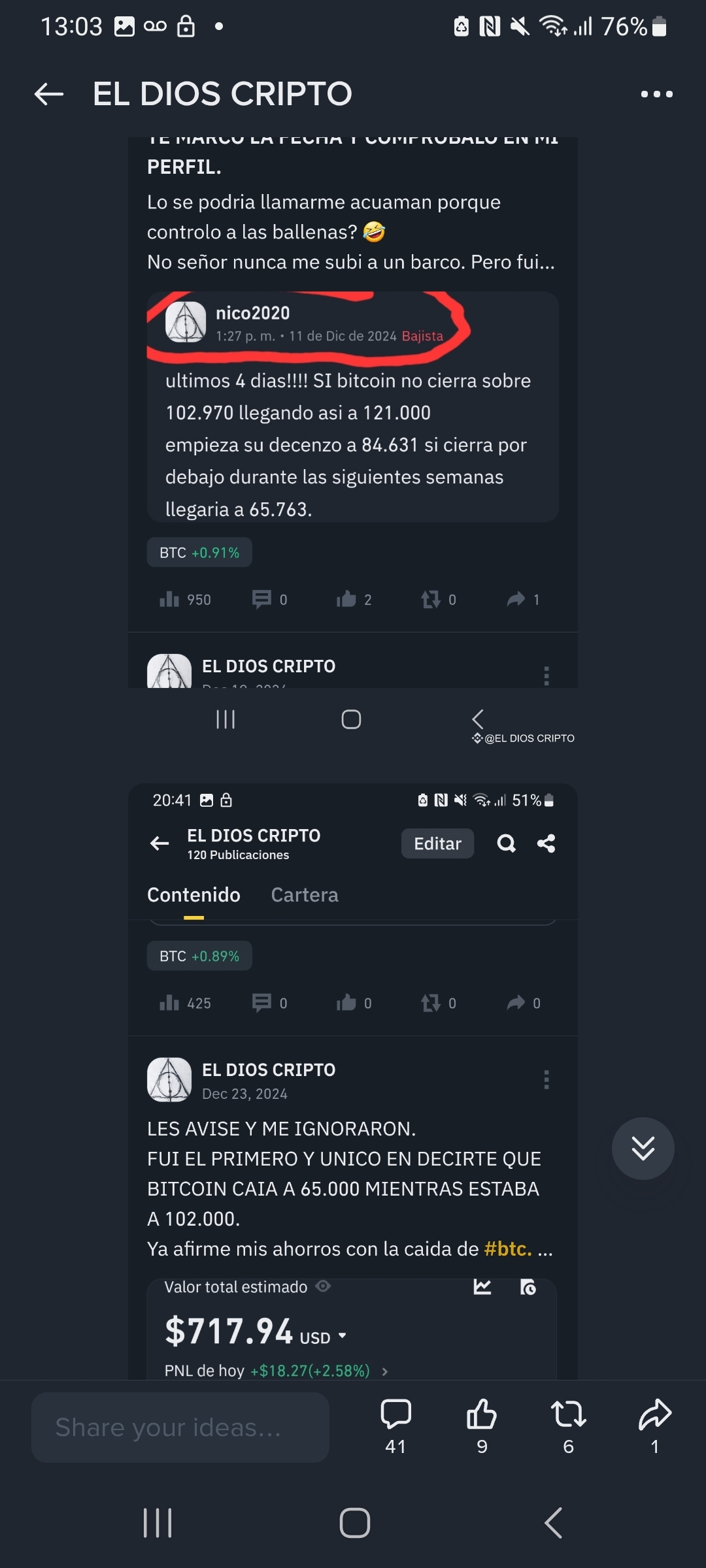This screenshot has height=1568, width=706.
Task: Tap the Share your ideas field
Action: (x=180, y=1428)
